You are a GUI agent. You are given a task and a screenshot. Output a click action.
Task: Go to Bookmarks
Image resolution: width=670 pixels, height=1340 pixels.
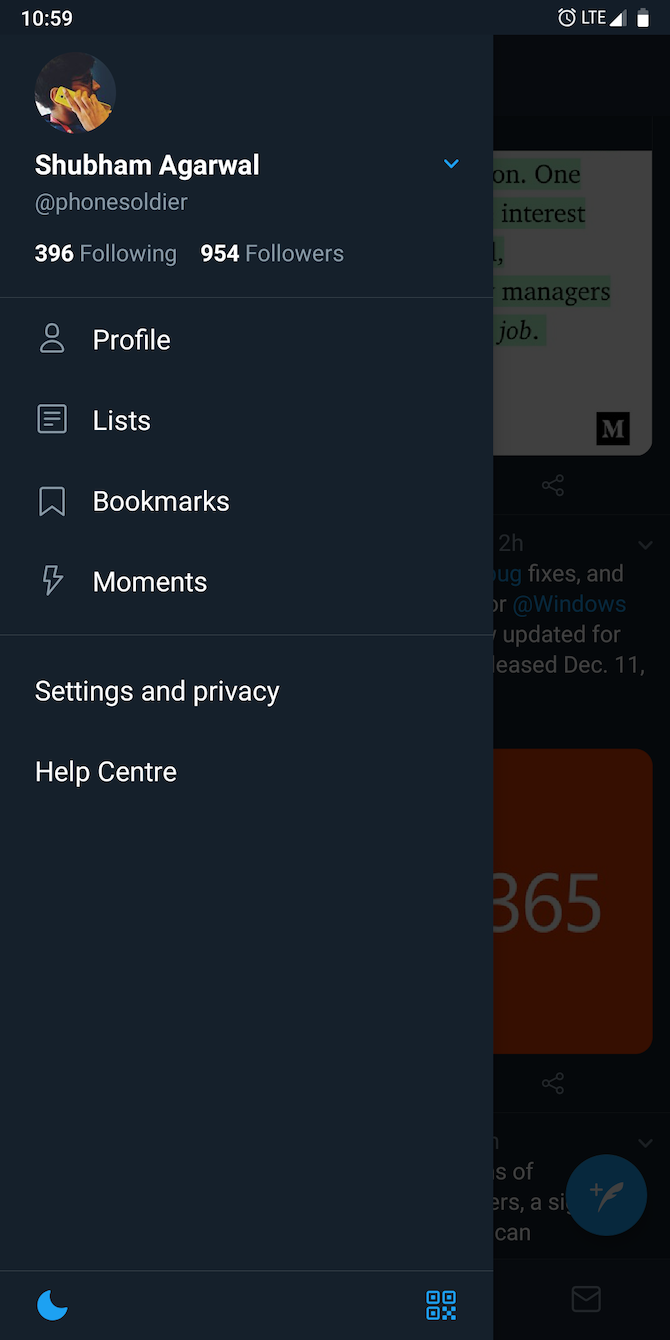(x=160, y=501)
